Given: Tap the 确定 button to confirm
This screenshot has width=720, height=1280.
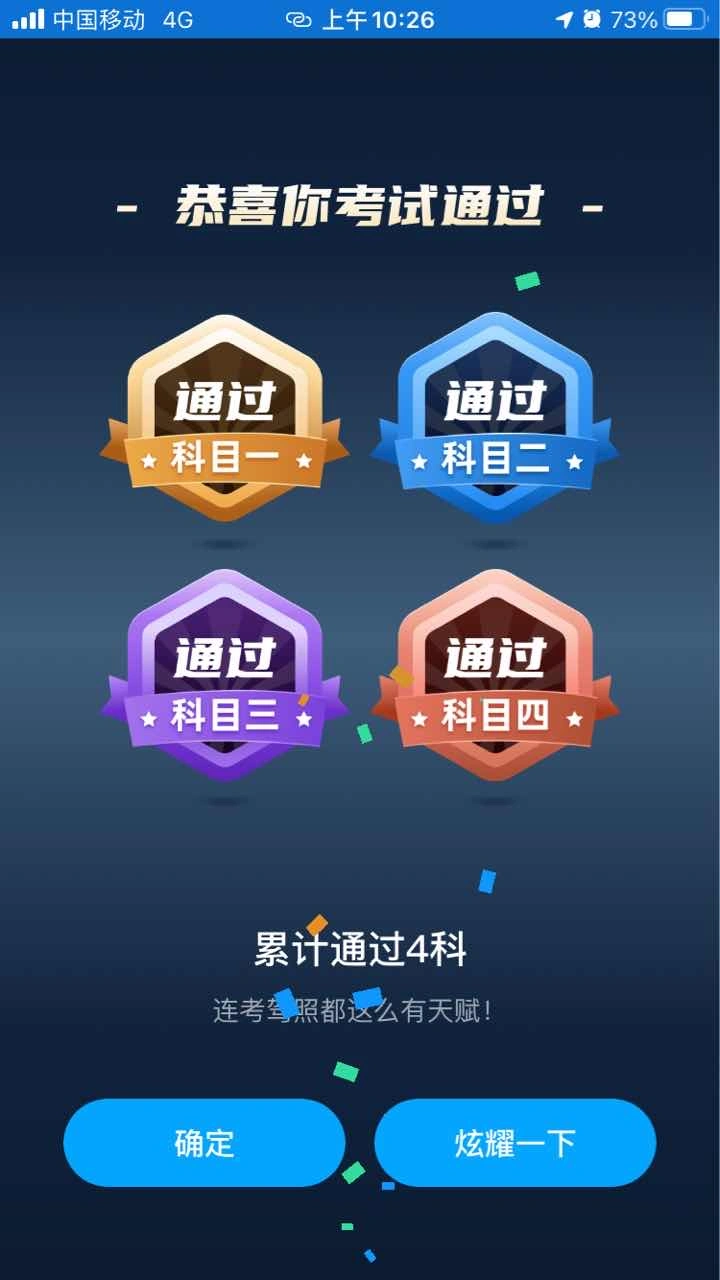Looking at the screenshot, I should pyautogui.click(x=204, y=1143).
